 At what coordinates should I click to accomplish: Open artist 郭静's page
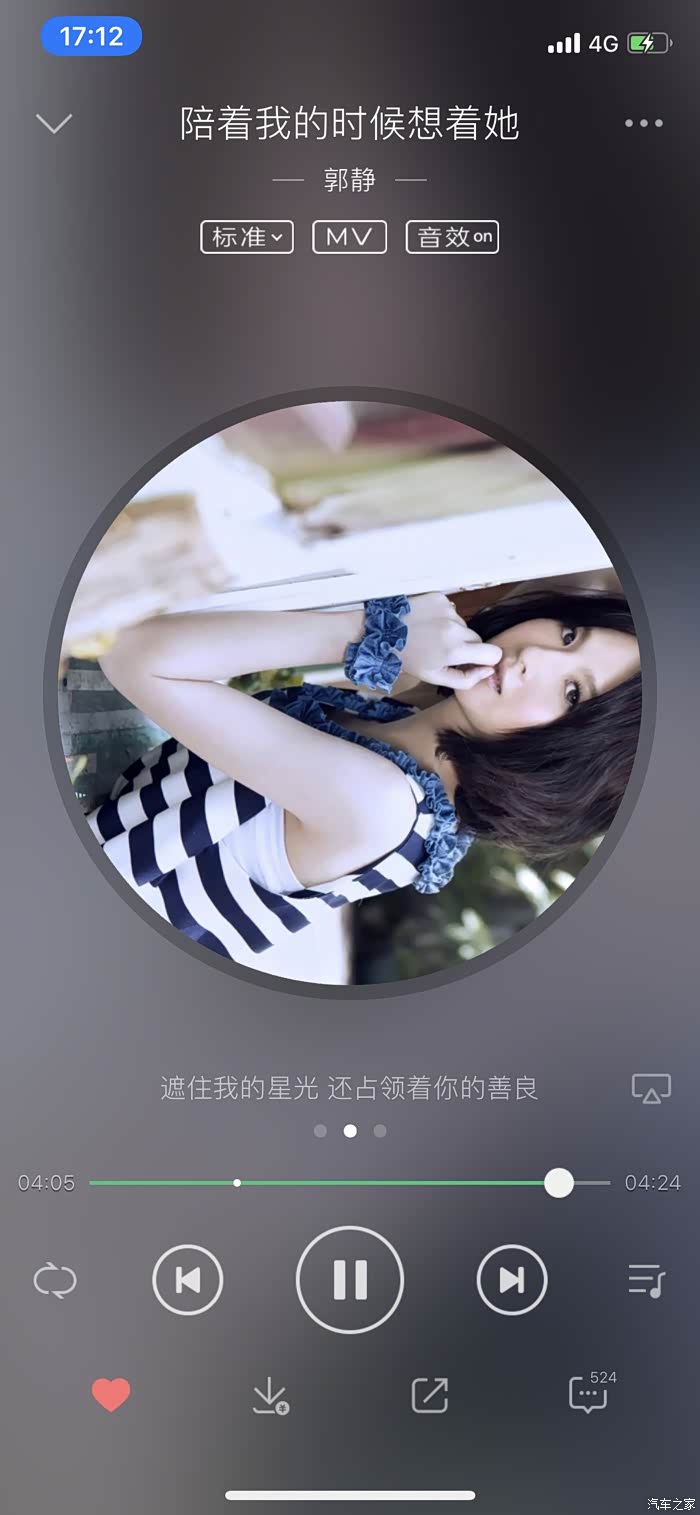coord(349,180)
